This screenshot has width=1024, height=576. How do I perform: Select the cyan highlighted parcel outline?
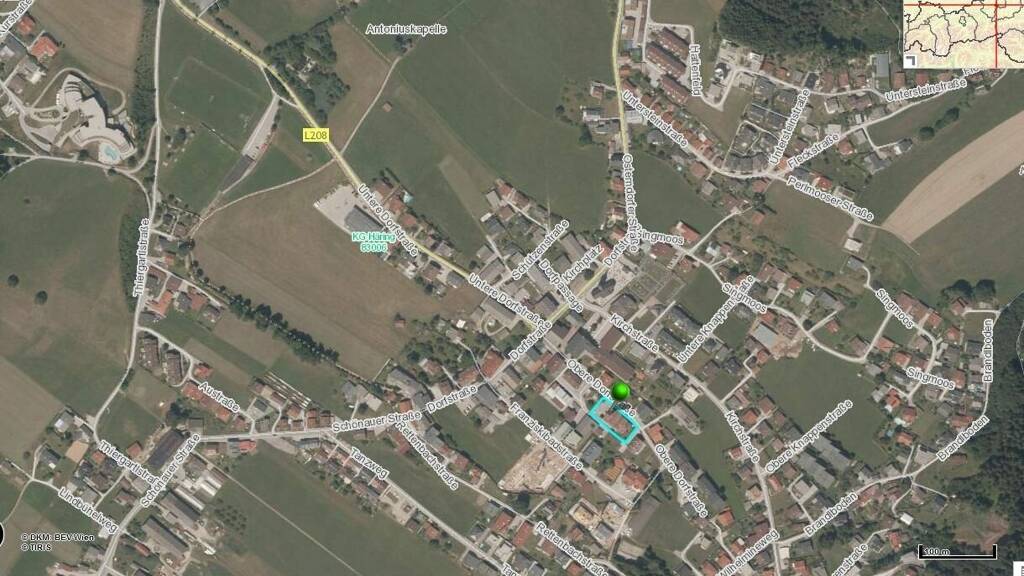pyautogui.click(x=614, y=421)
